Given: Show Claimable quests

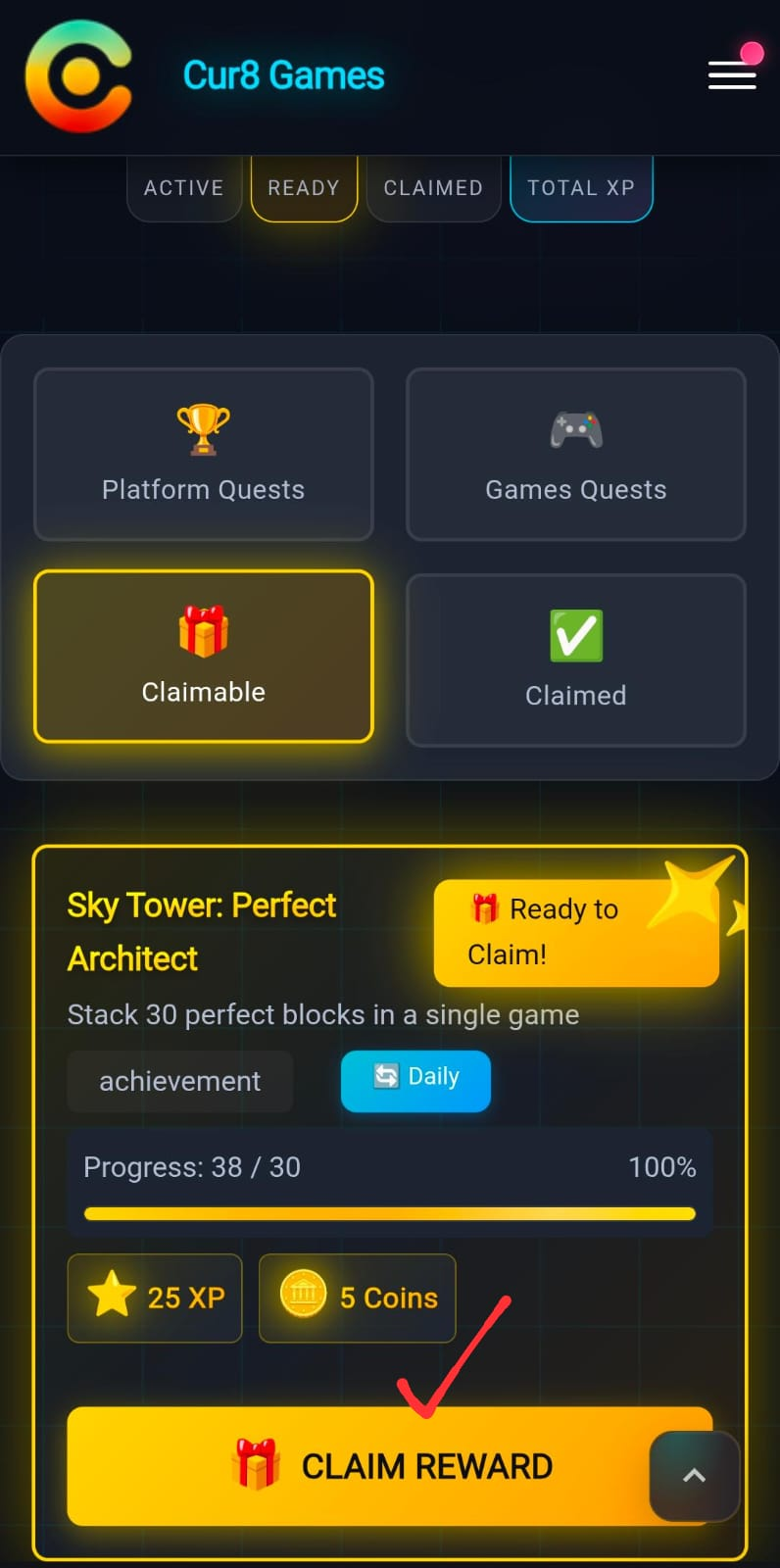Looking at the screenshot, I should tap(204, 657).
